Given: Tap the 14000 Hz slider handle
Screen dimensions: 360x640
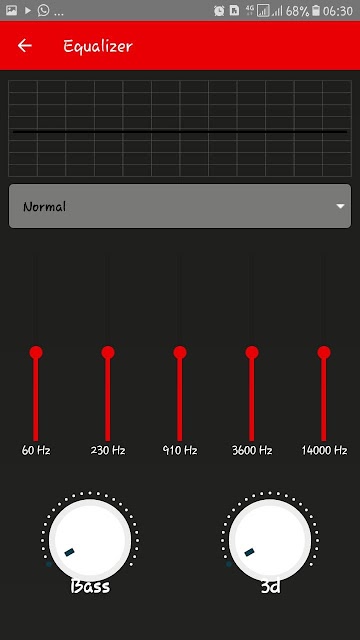Looking at the screenshot, I should click(324, 352).
